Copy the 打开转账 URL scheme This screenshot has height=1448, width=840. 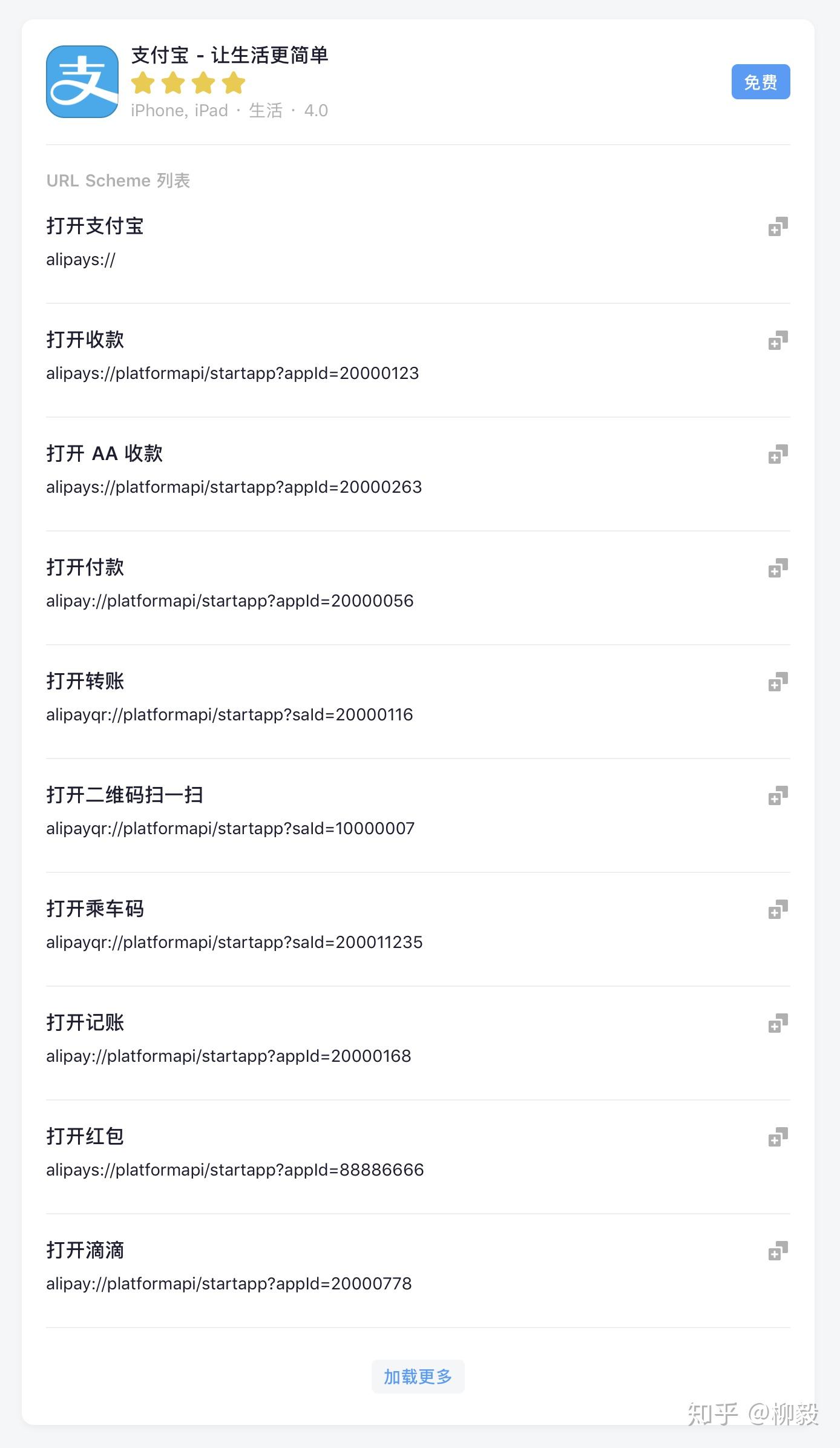pyautogui.click(x=778, y=682)
